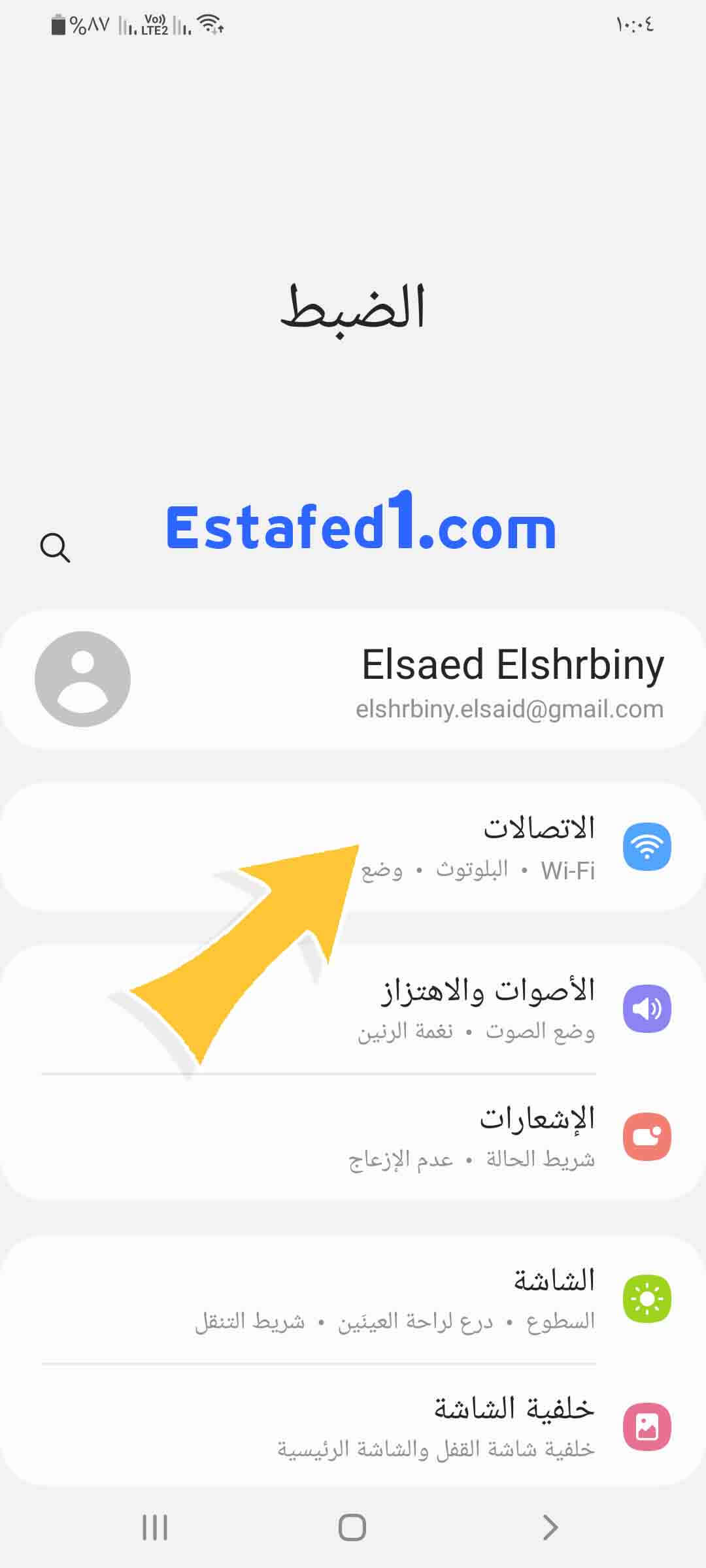The height and width of the screenshot is (1568, 706).
Task: Go to the home screen
Action: click(x=352, y=1527)
